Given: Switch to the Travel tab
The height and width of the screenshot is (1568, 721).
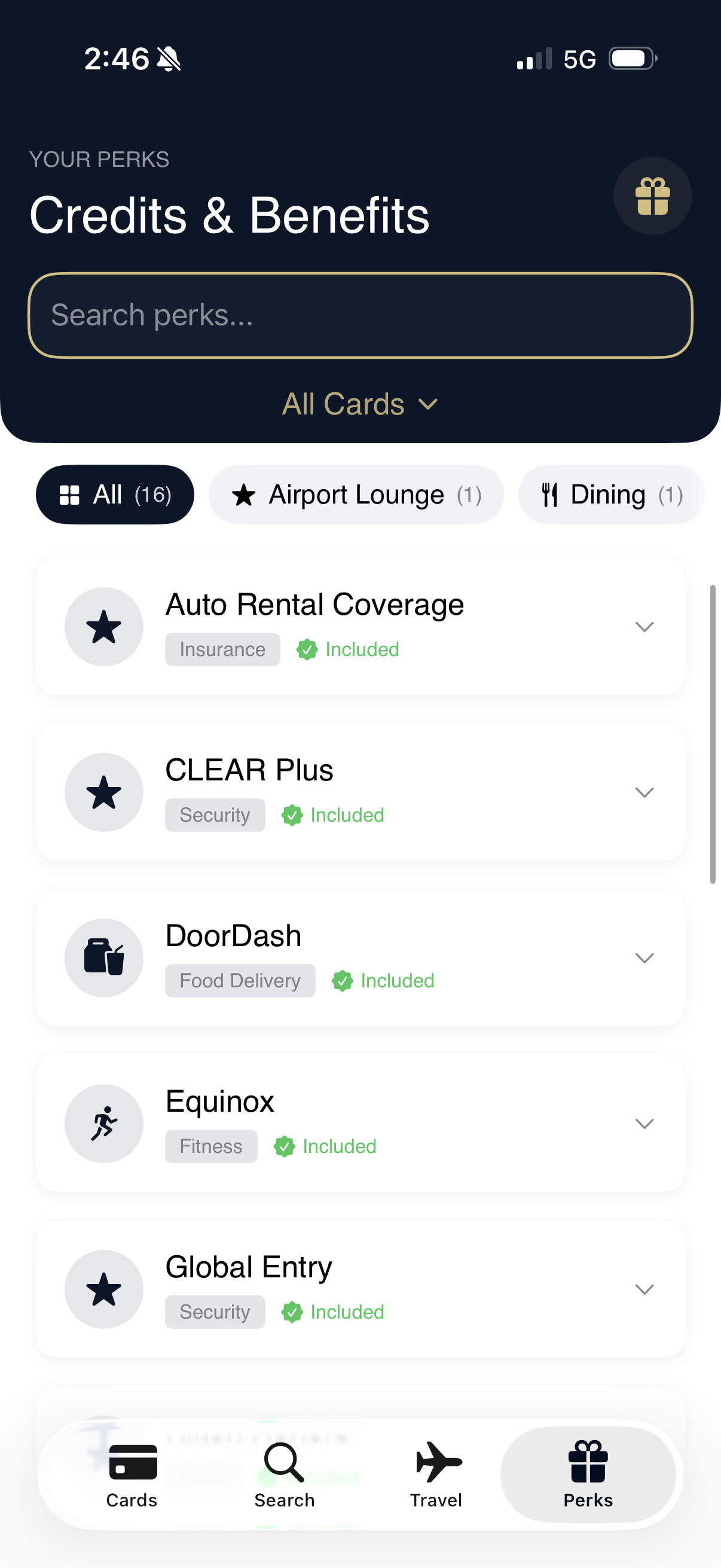Looking at the screenshot, I should pos(436,1474).
